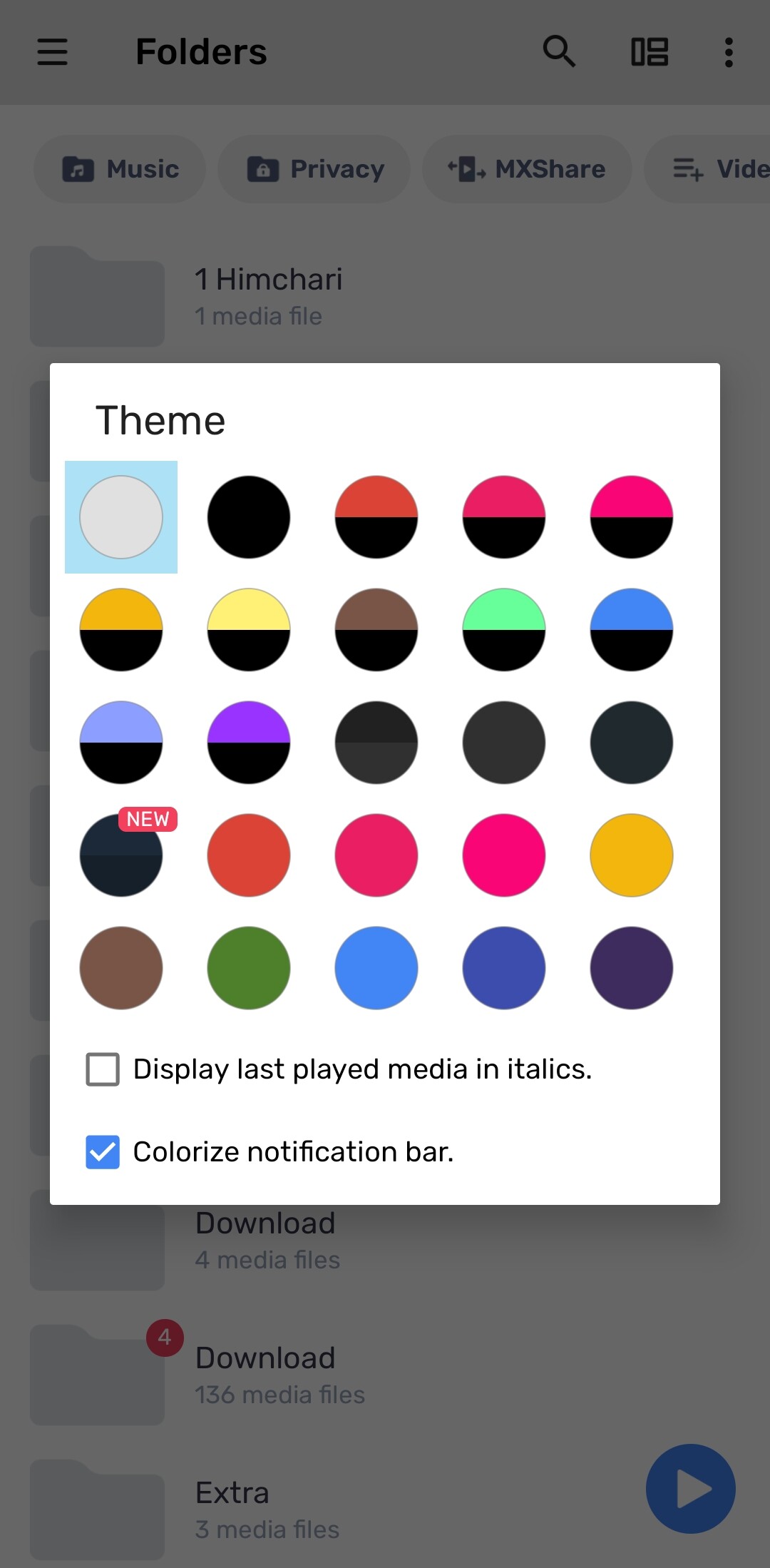
Task: Select the white light theme swatch
Action: 121,517
